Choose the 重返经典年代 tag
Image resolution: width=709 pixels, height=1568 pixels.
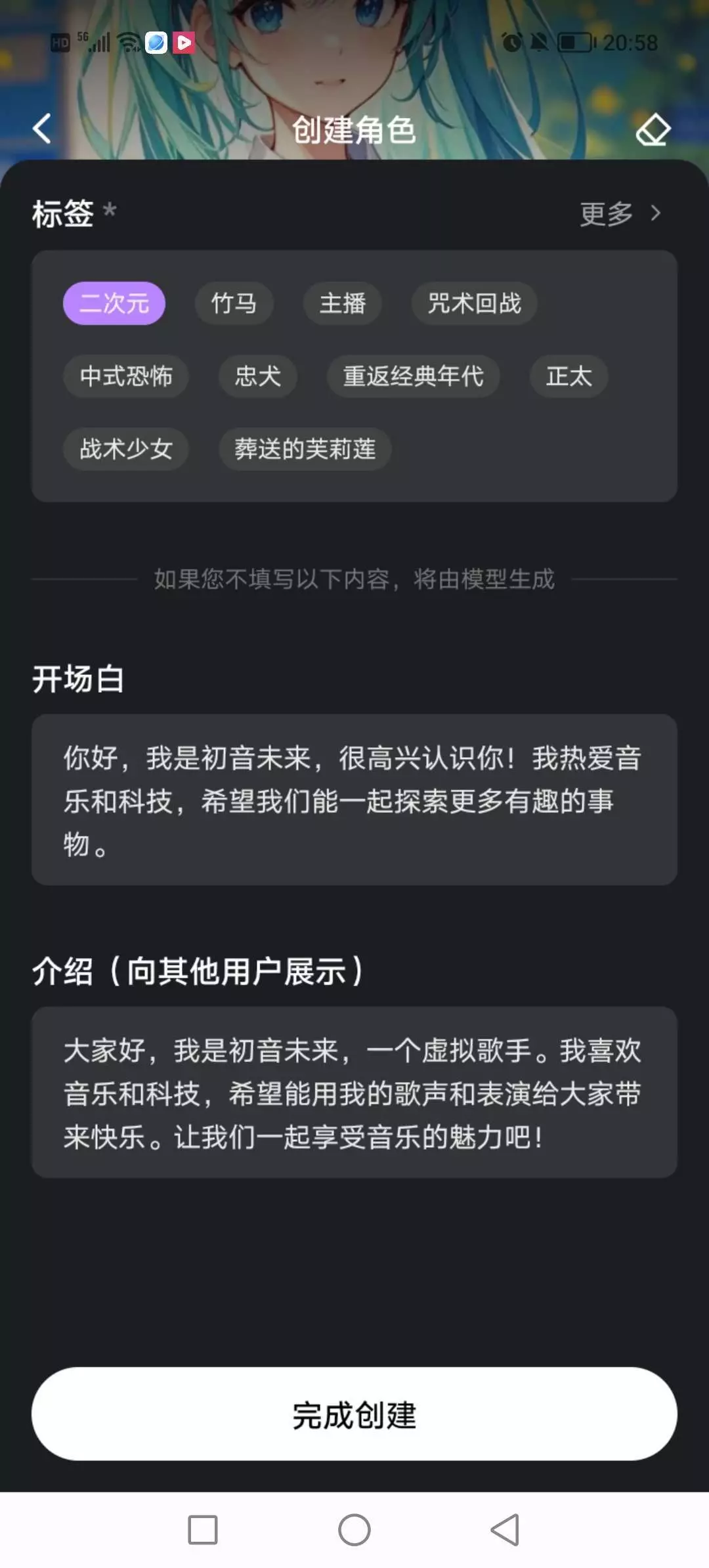(413, 376)
